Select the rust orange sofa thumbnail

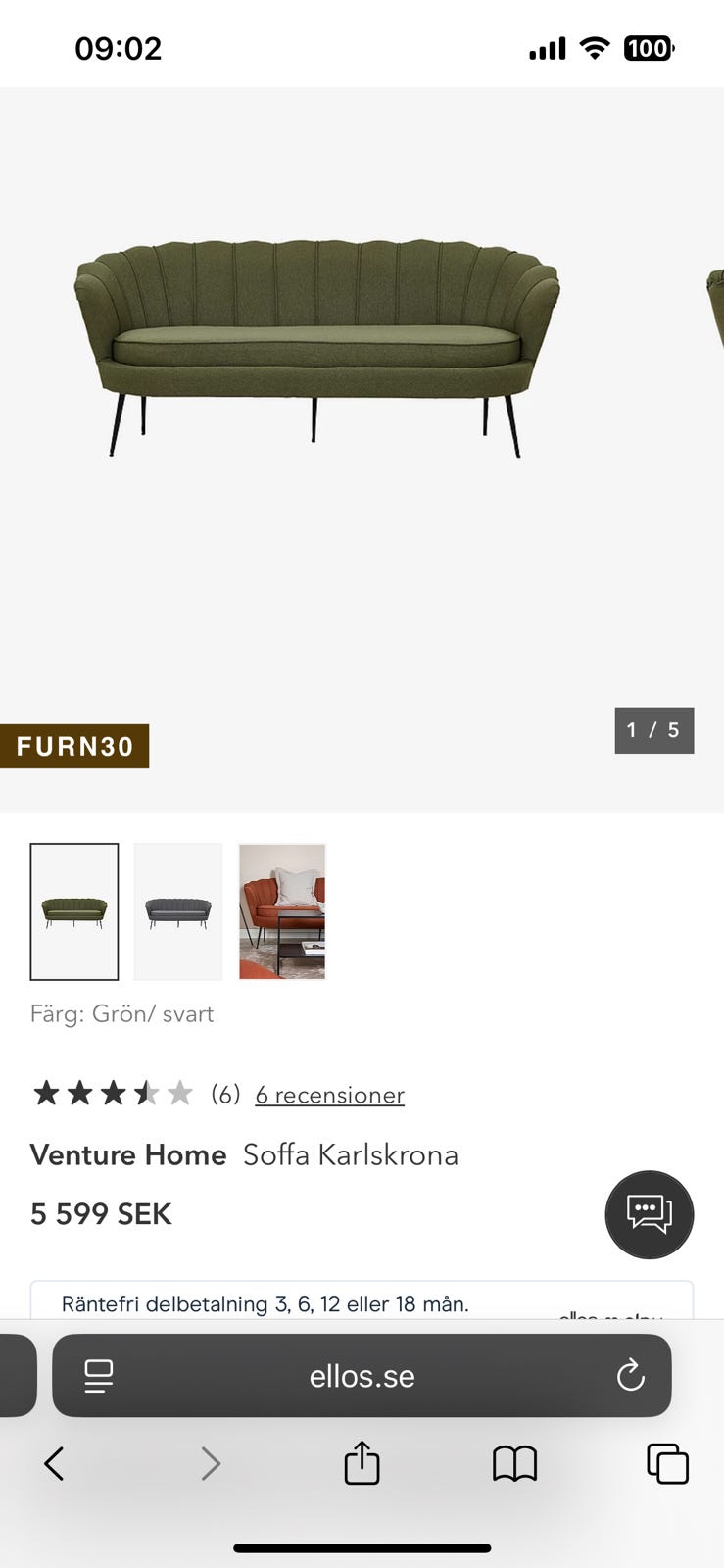pos(282,911)
